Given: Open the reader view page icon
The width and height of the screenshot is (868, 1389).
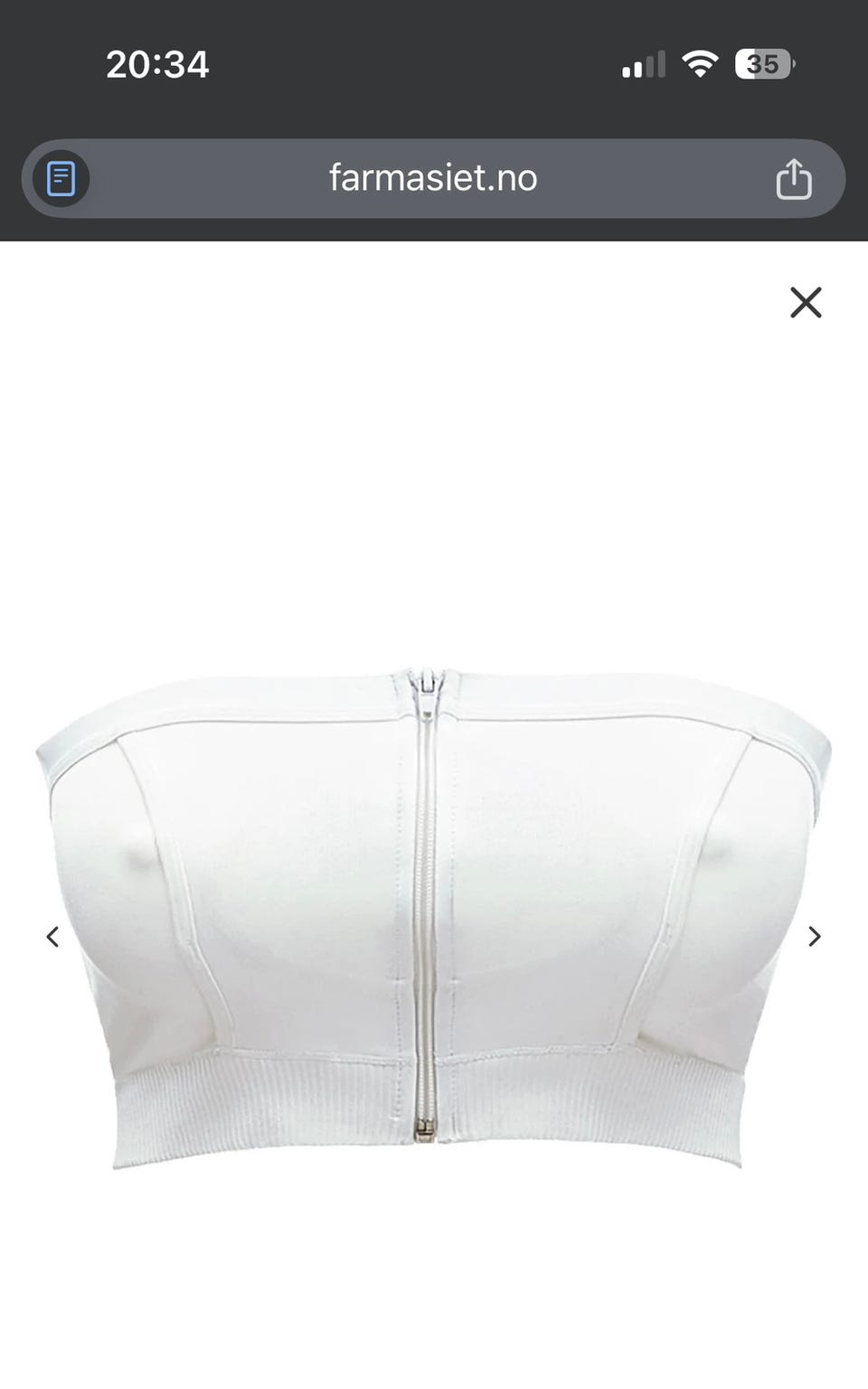Looking at the screenshot, I should point(61,178).
